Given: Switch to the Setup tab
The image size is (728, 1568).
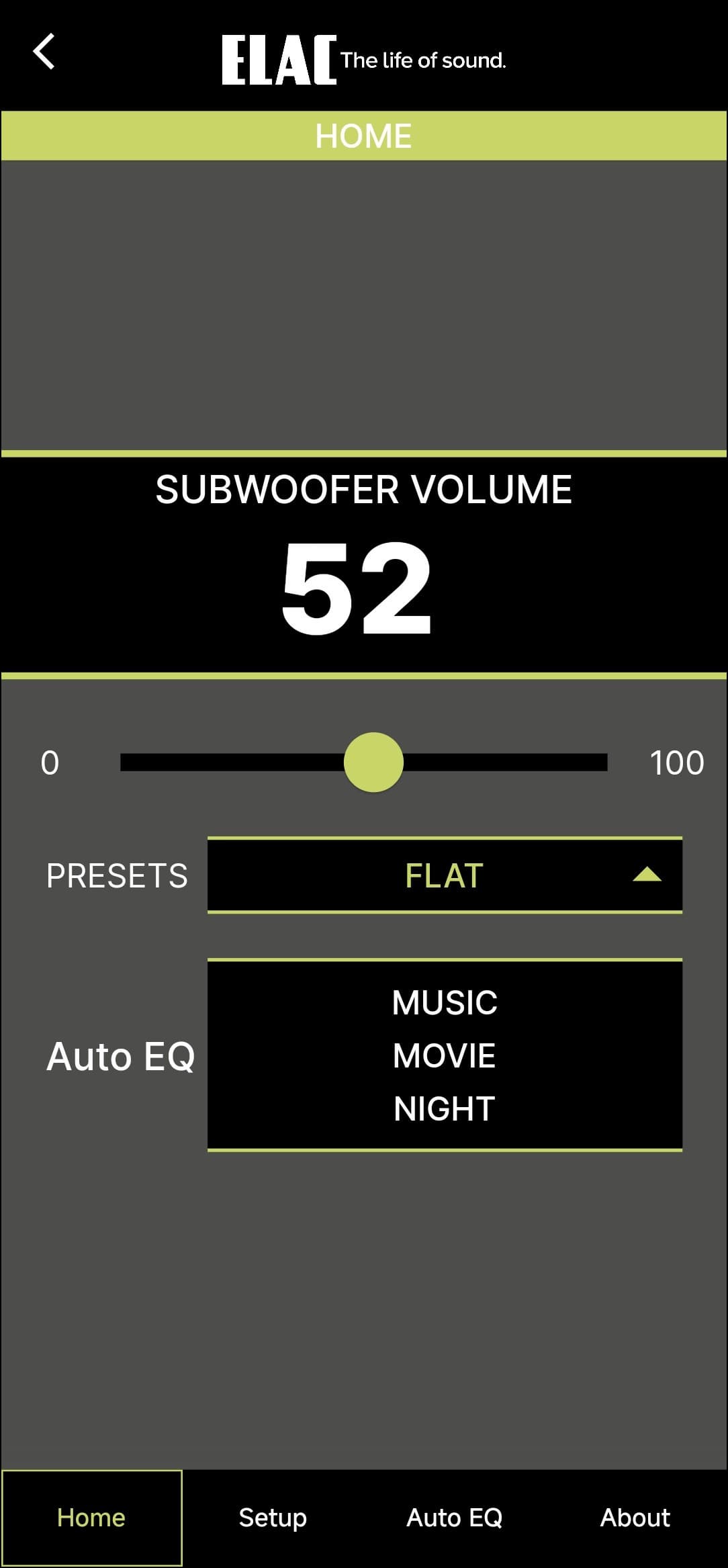Looking at the screenshot, I should [x=273, y=1518].
